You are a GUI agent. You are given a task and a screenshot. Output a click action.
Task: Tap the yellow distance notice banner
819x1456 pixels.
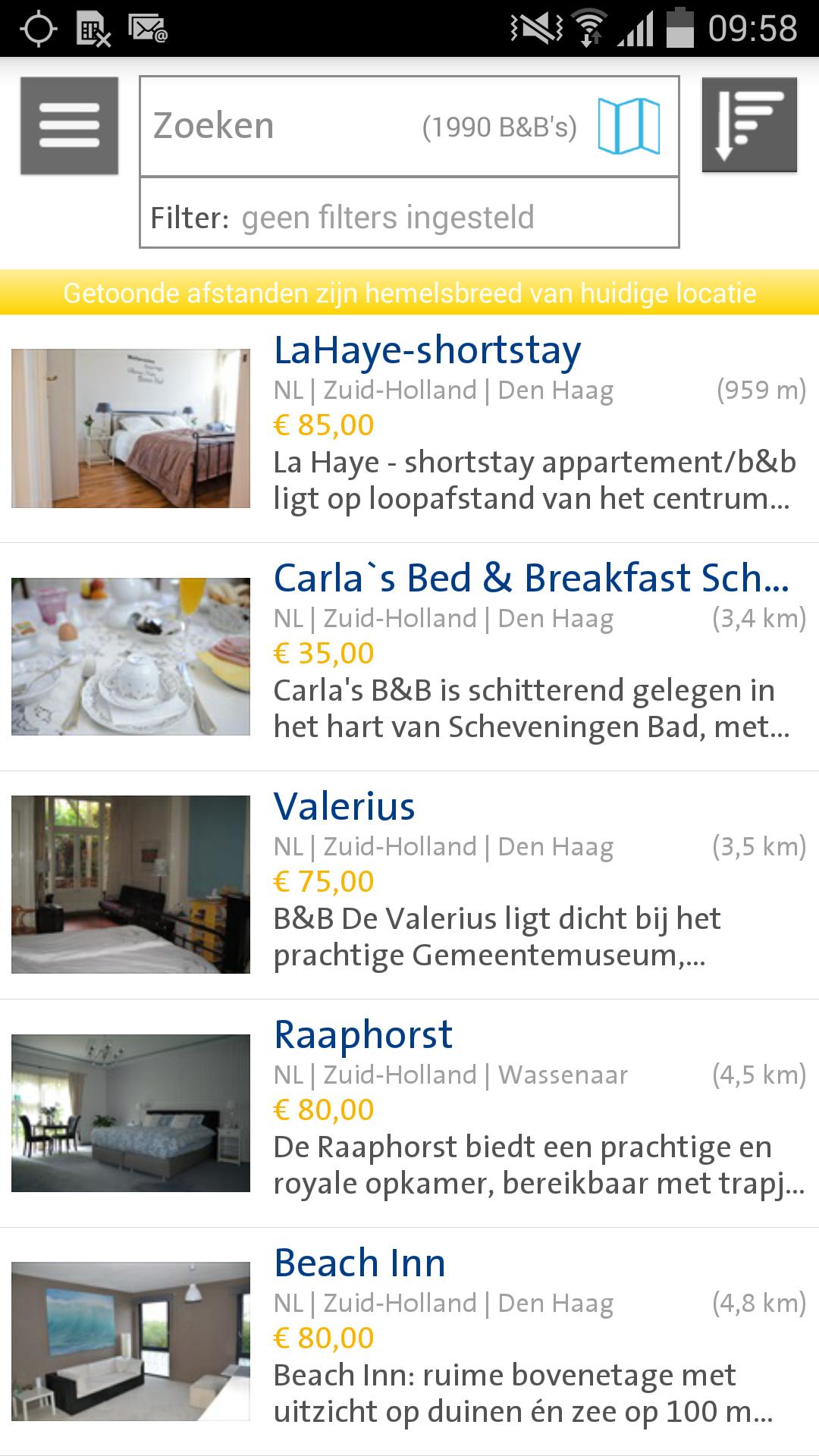(409, 292)
